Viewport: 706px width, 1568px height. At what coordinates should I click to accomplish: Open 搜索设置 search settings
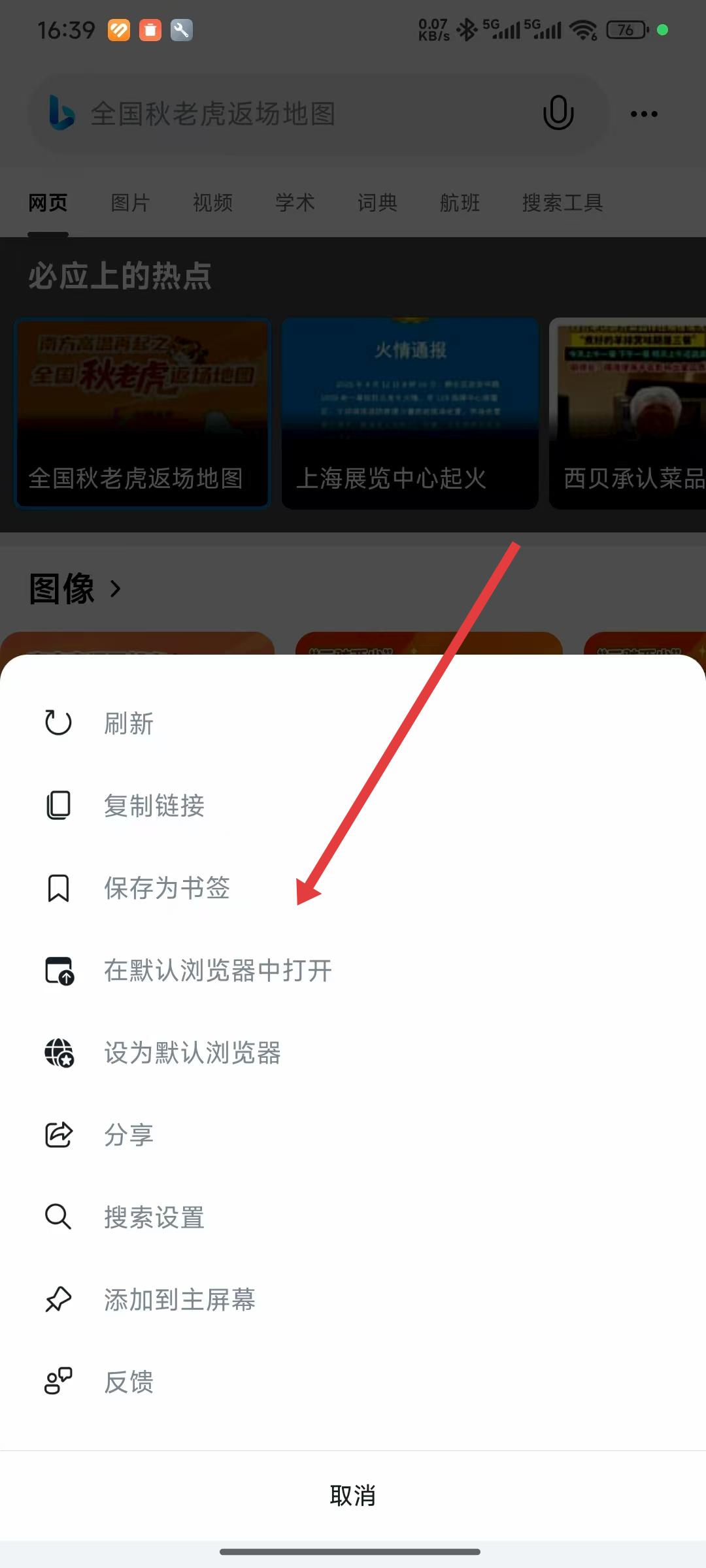[x=154, y=1217]
